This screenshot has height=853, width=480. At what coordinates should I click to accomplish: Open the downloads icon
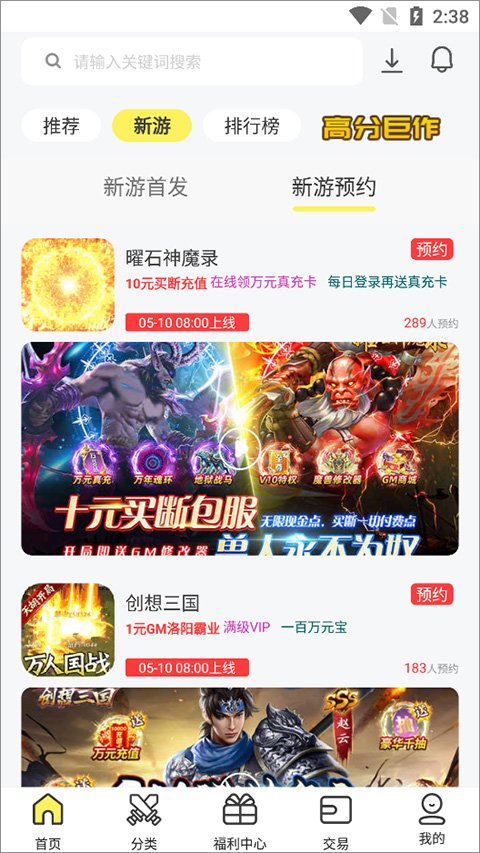[391, 60]
